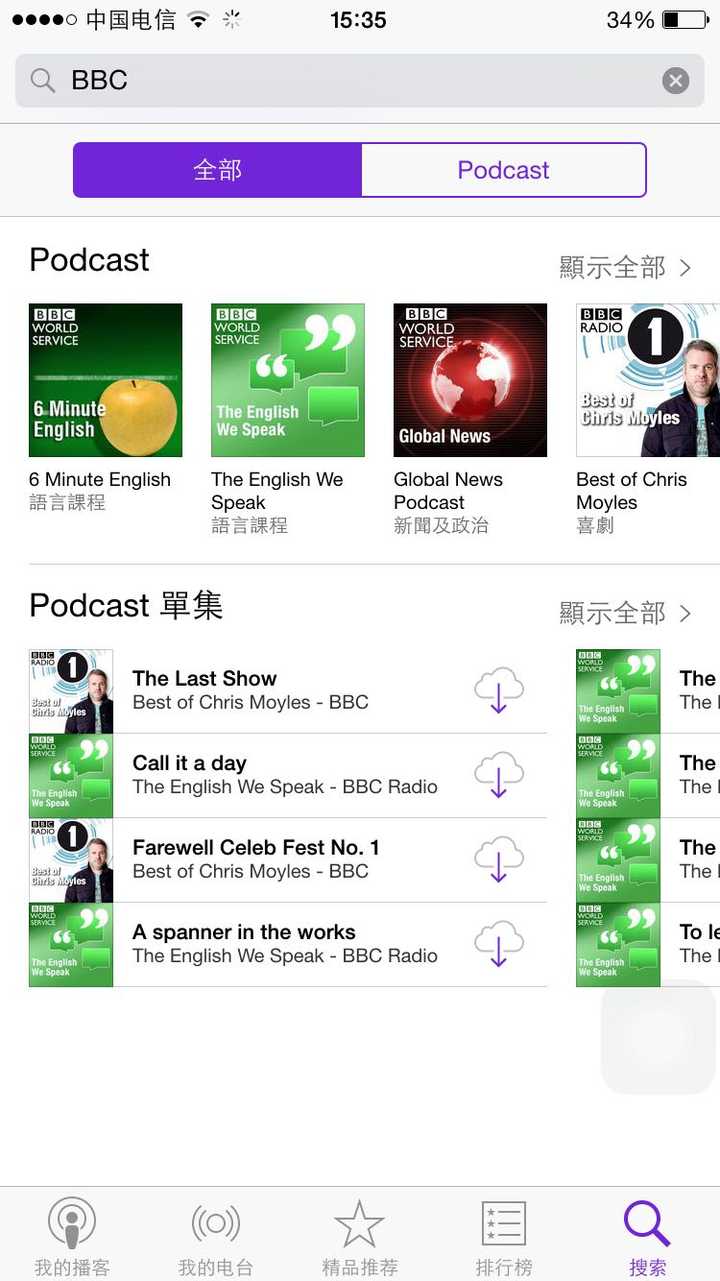Clear the search text
The height and width of the screenshot is (1281, 720).
pos(676,81)
